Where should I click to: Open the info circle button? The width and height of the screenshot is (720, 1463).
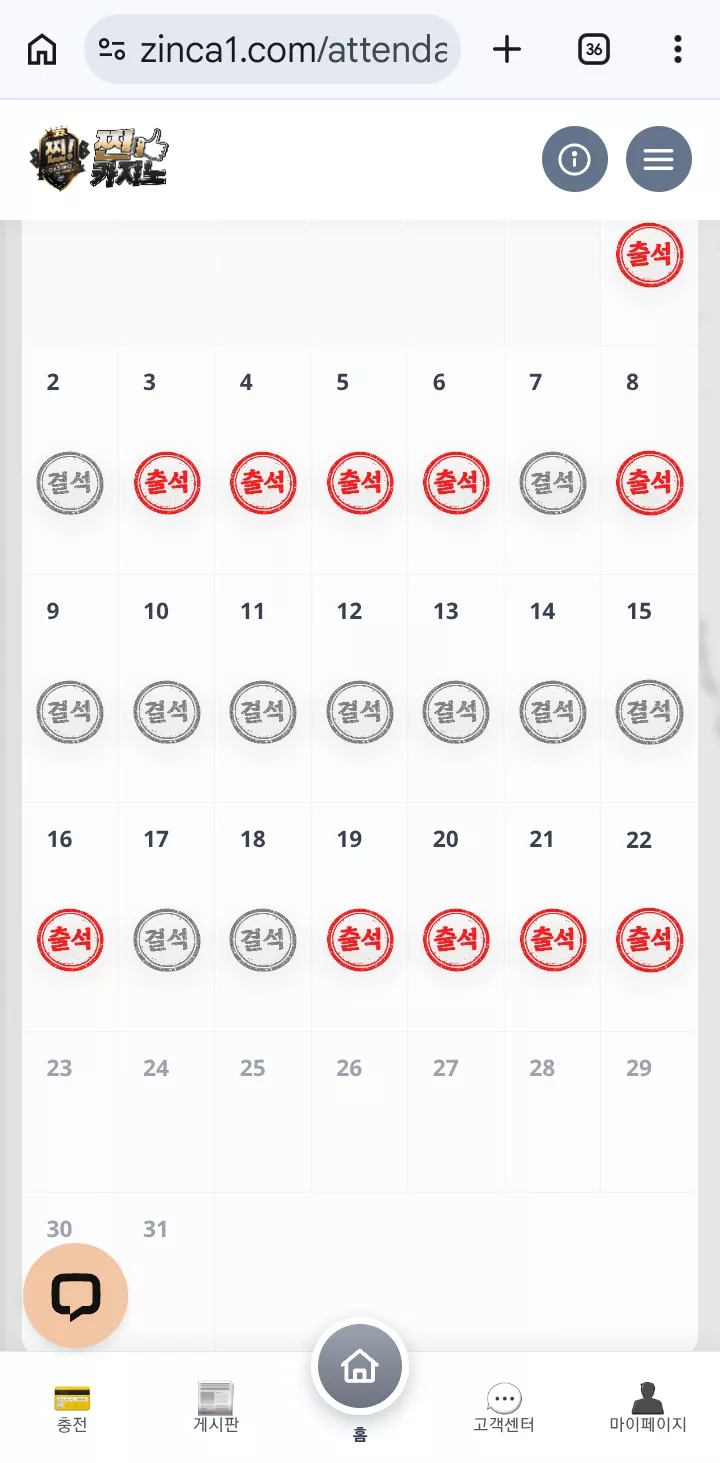575,159
